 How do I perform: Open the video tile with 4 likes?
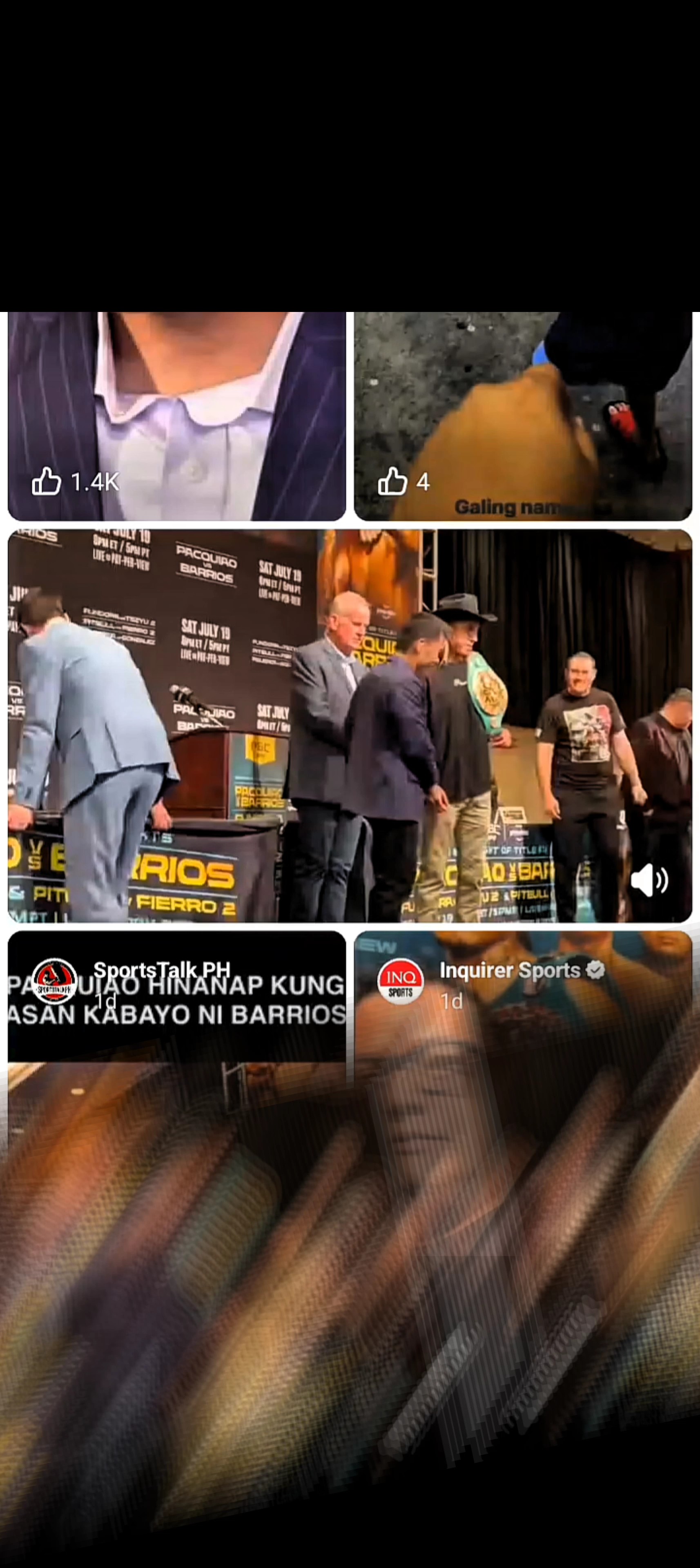[x=523, y=416]
